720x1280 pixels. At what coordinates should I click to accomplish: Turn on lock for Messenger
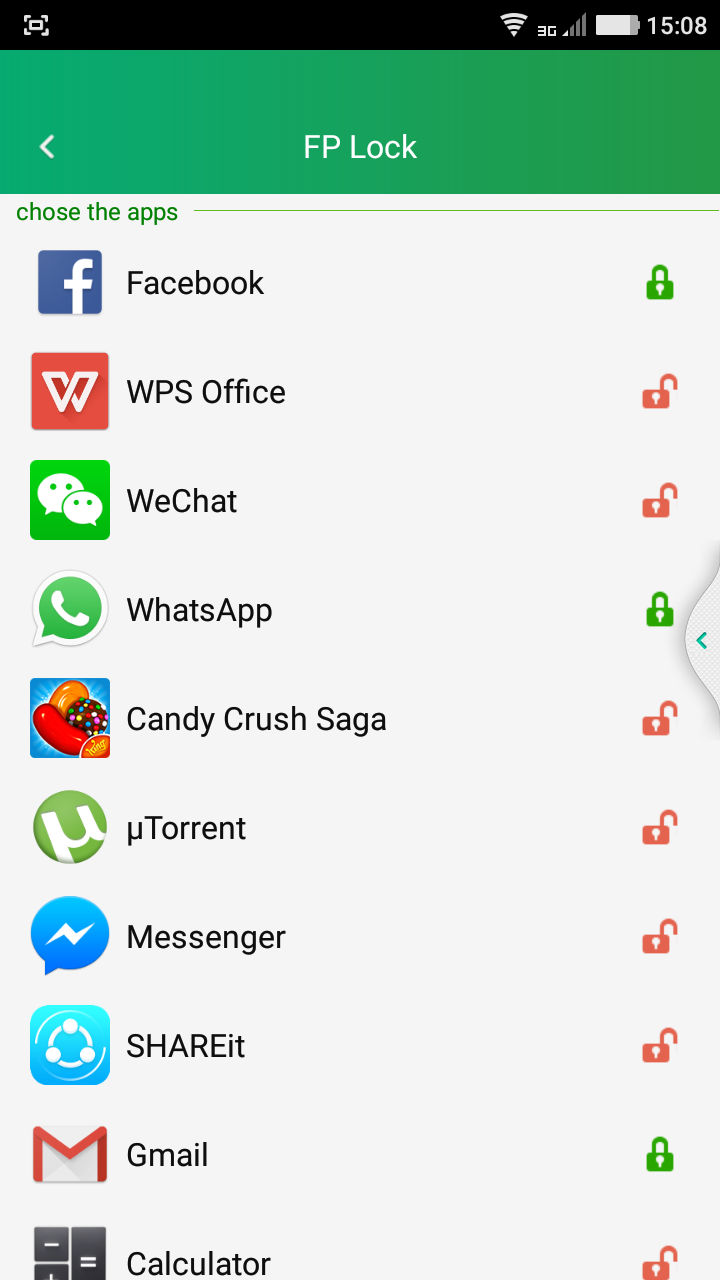tap(660, 937)
